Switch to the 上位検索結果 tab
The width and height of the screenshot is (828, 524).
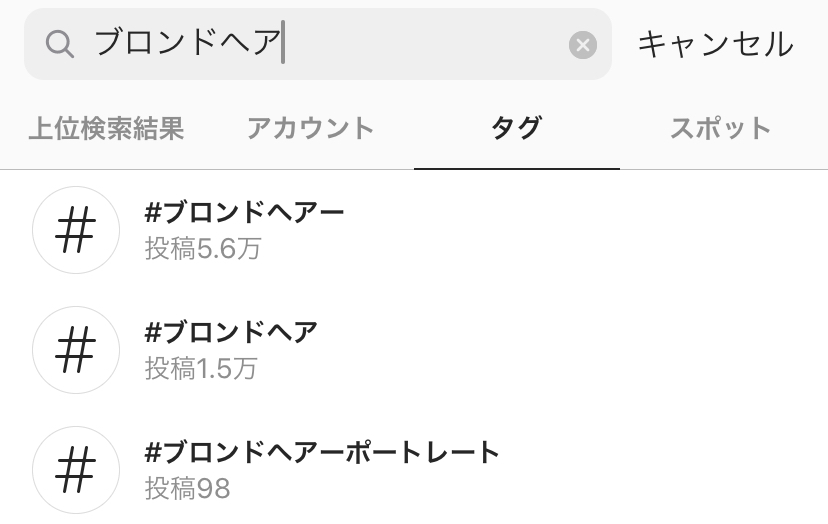pyautogui.click(x=106, y=129)
